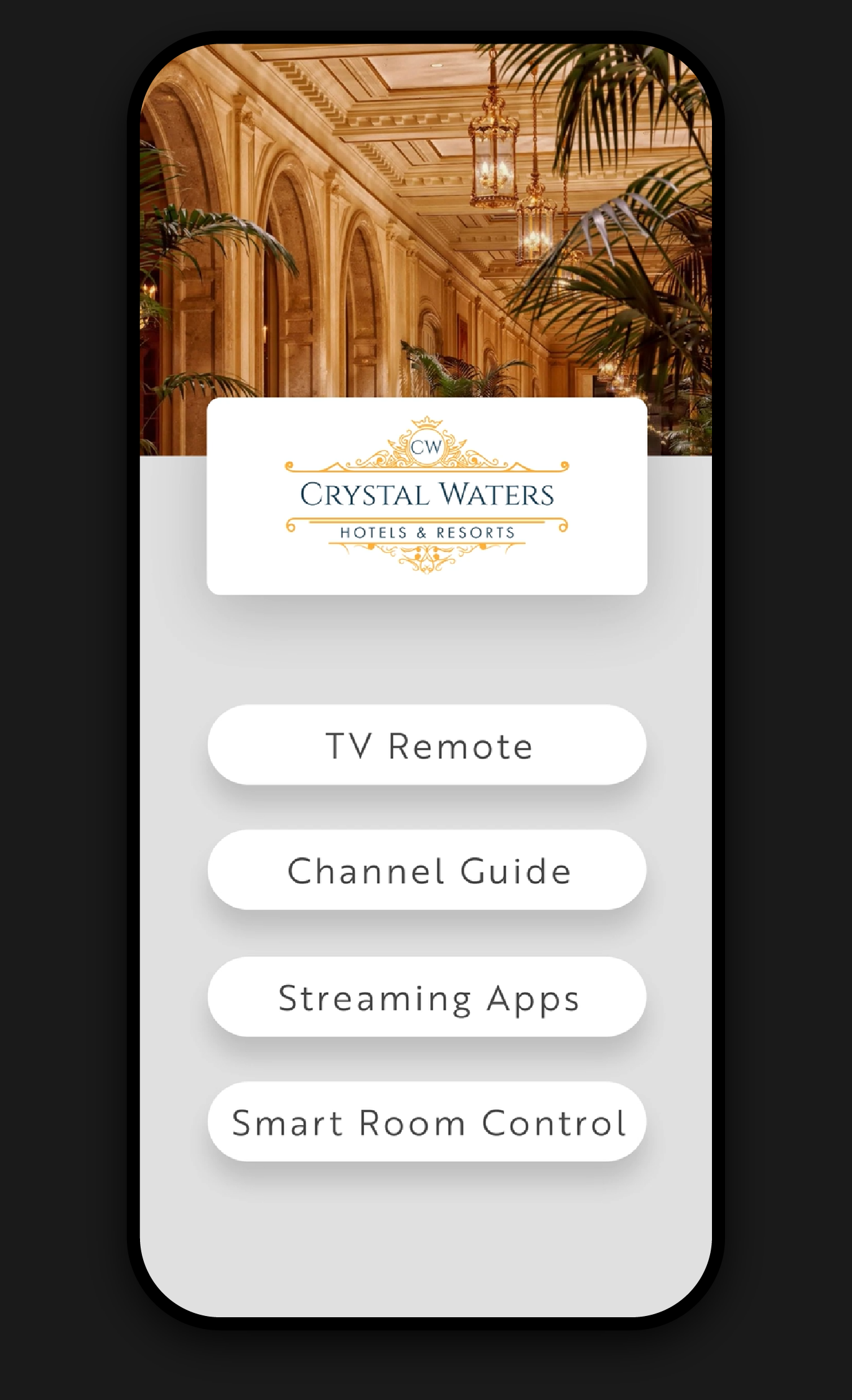View the Channel Guide
This screenshot has height=1400, width=852.
pos(427,870)
